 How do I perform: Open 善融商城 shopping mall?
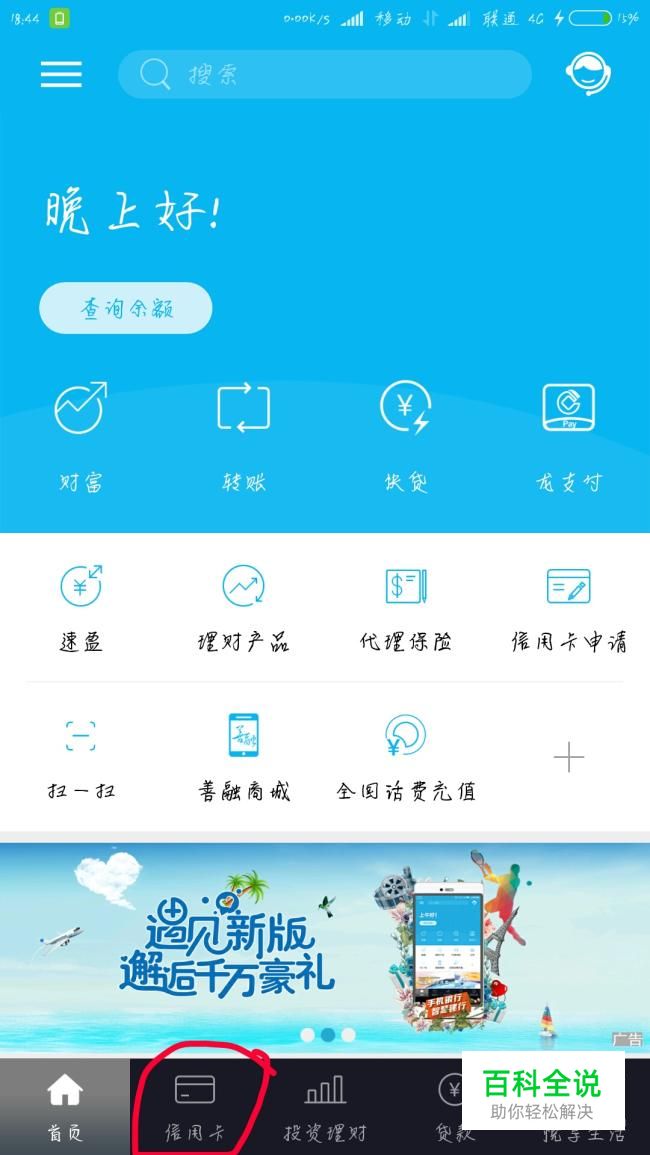click(x=244, y=757)
